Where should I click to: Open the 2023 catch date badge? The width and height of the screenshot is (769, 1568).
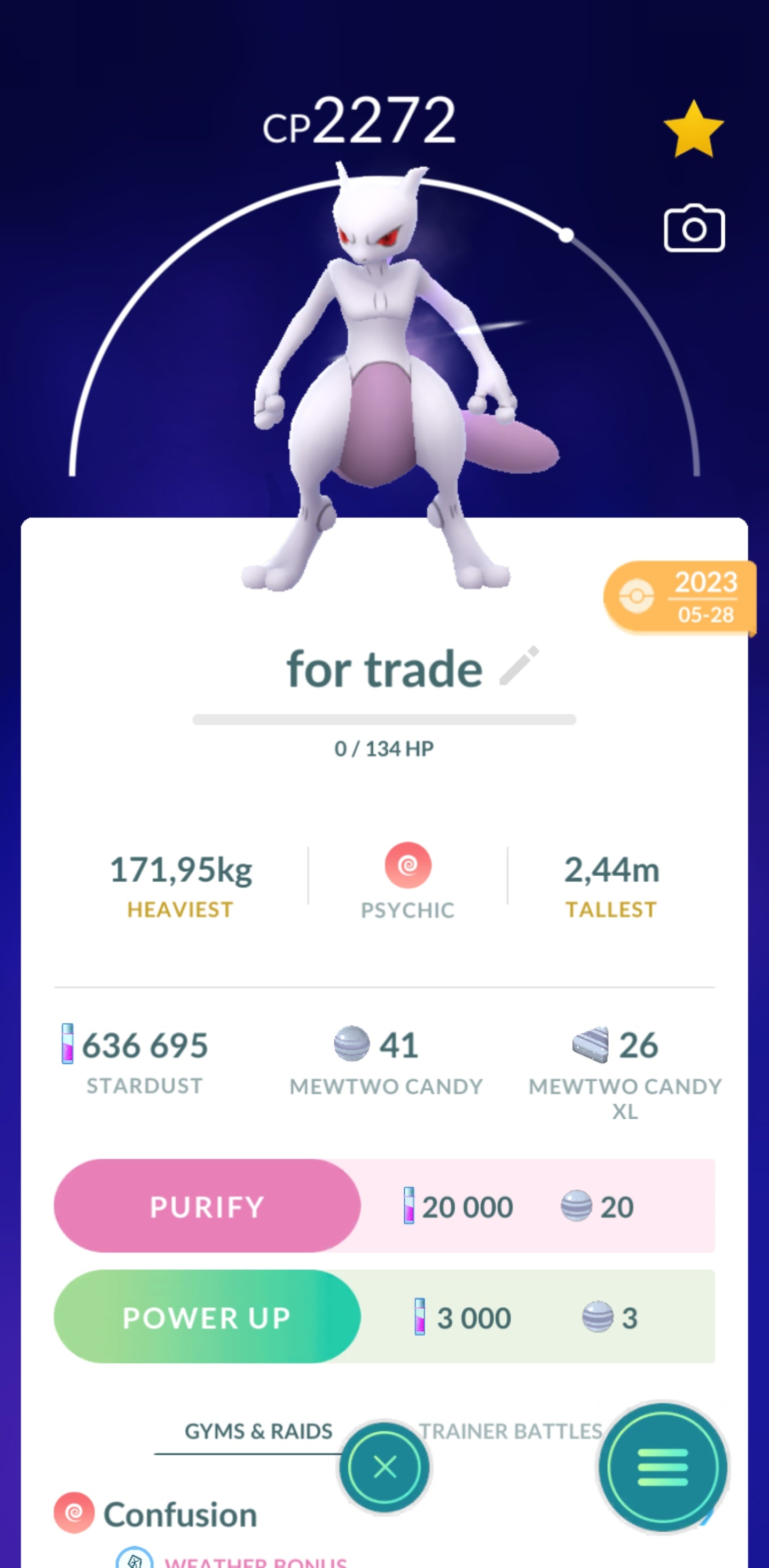coord(680,597)
